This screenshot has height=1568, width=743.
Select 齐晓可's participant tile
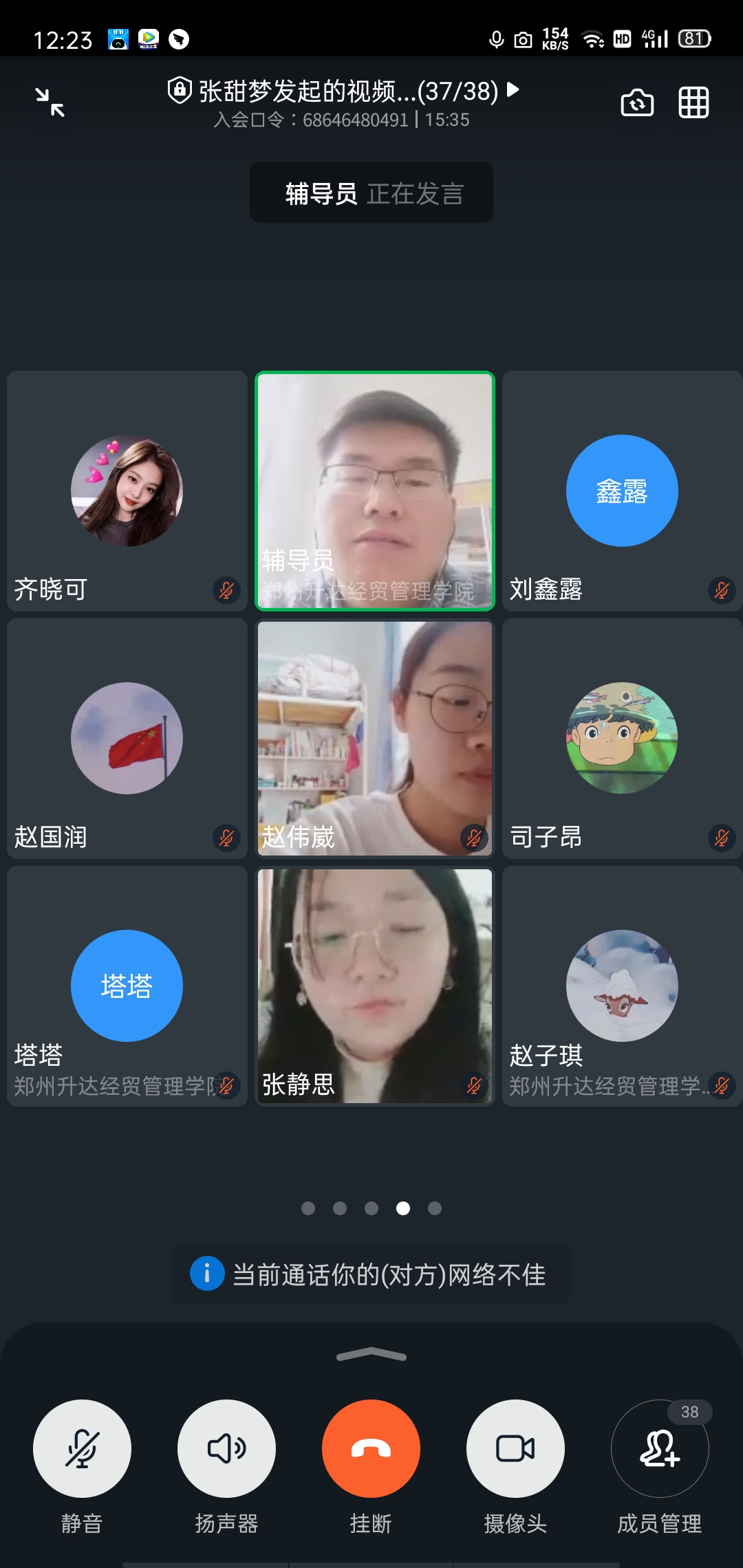click(x=127, y=490)
